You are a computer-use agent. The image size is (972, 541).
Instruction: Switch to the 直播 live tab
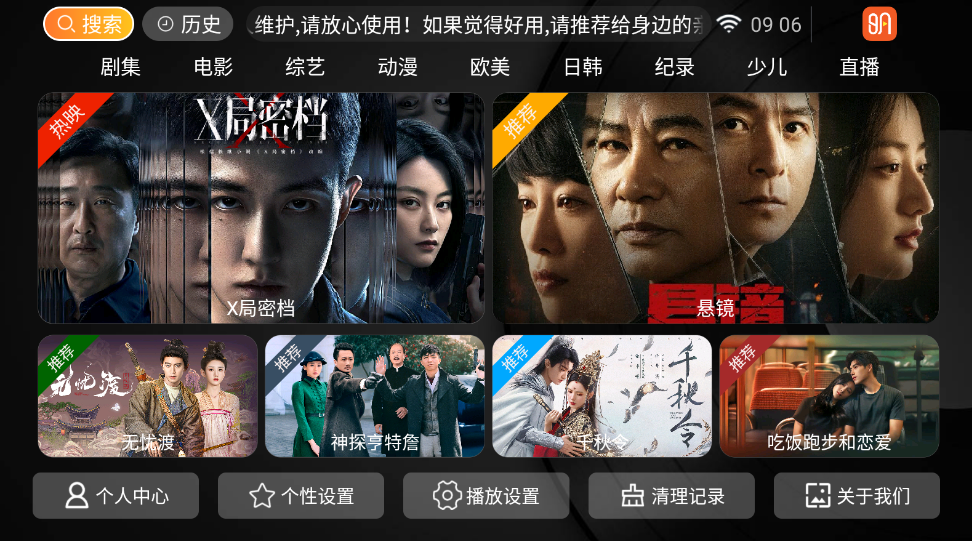[859, 67]
